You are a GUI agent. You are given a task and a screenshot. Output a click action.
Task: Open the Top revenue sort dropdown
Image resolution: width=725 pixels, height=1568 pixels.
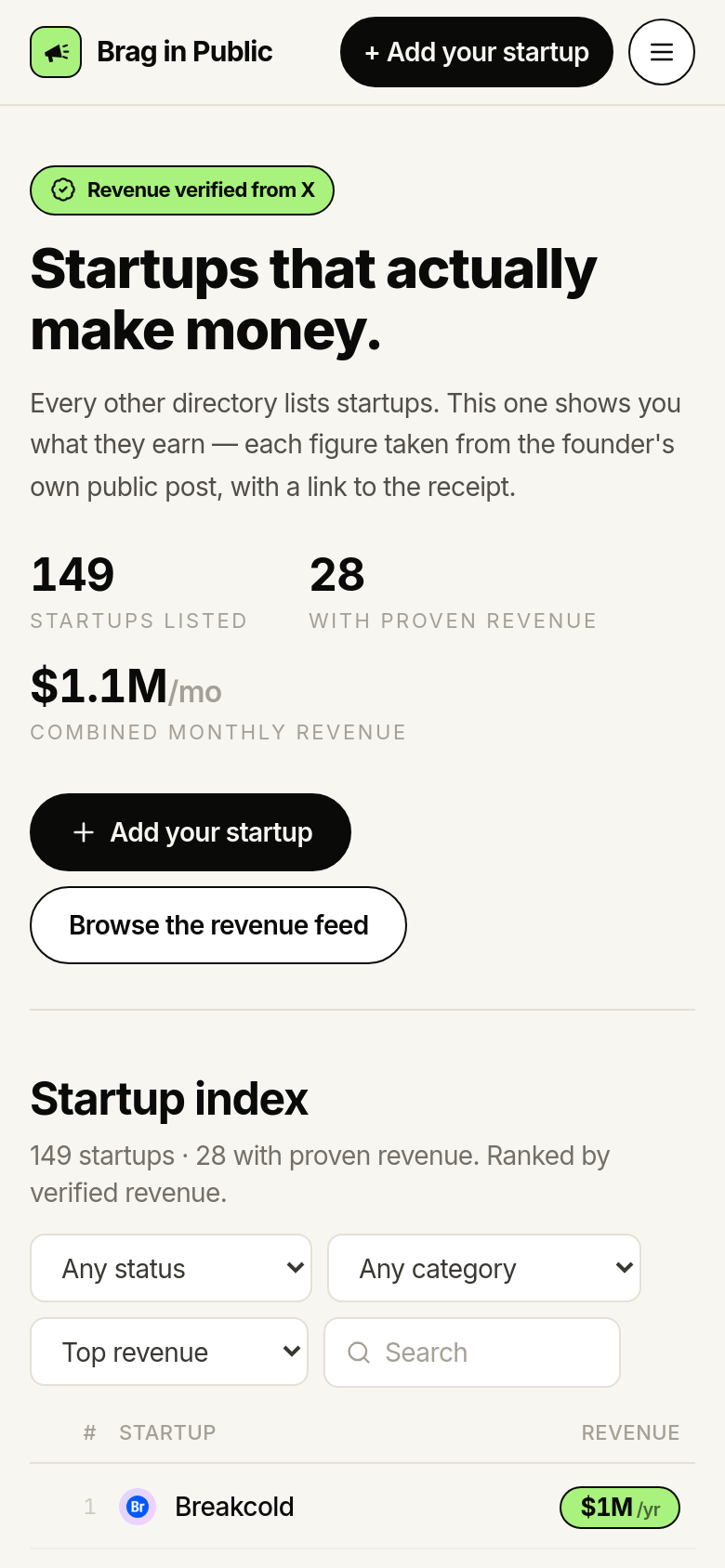click(x=169, y=1352)
